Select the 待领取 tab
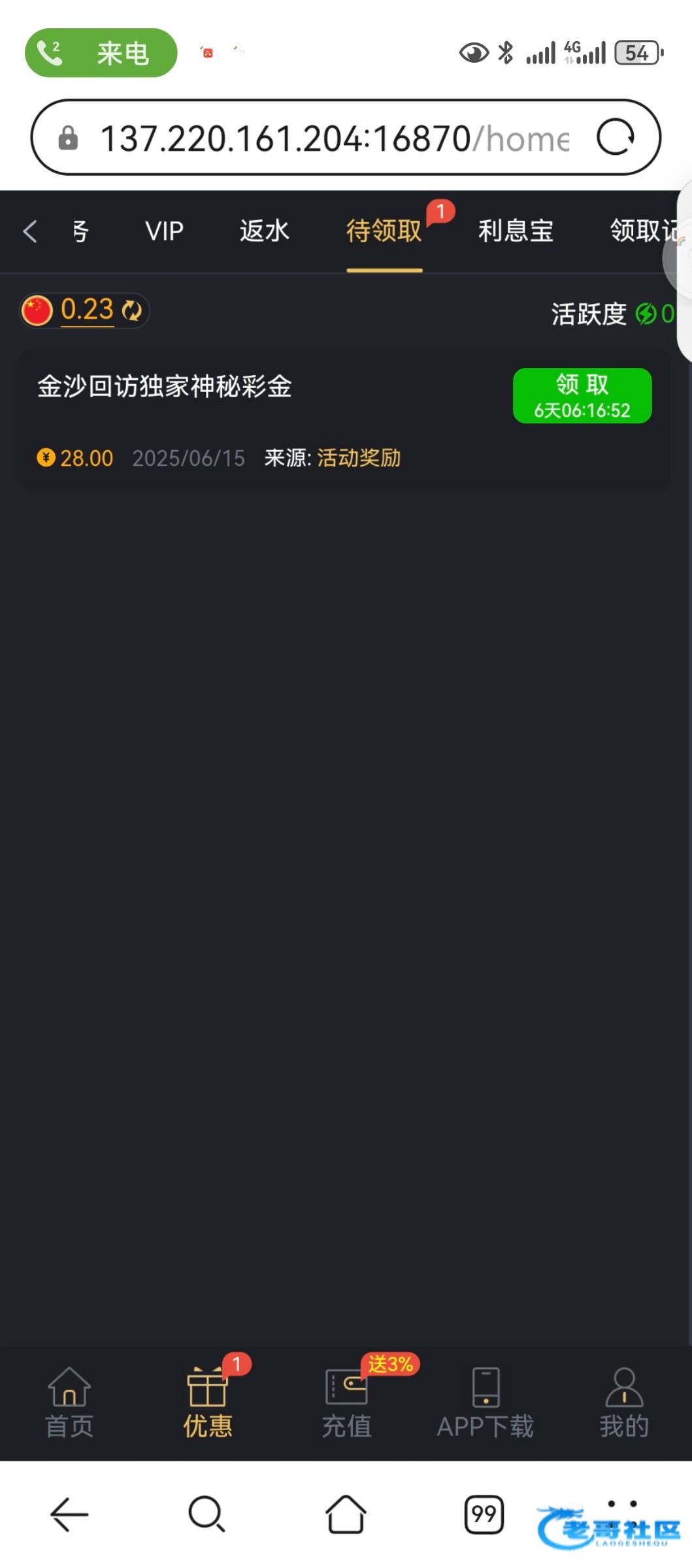This screenshot has width=692, height=1568. click(384, 231)
